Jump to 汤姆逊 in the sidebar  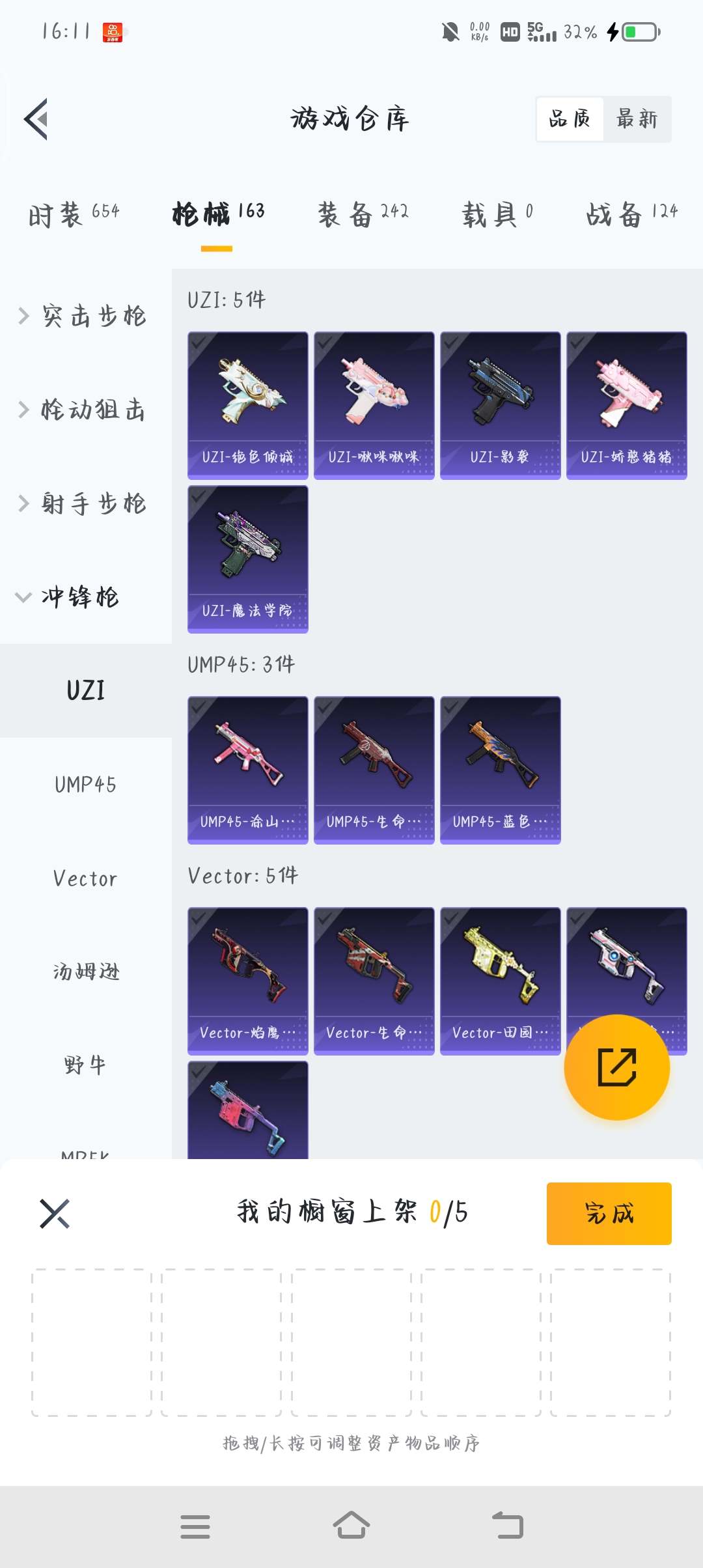tap(85, 972)
